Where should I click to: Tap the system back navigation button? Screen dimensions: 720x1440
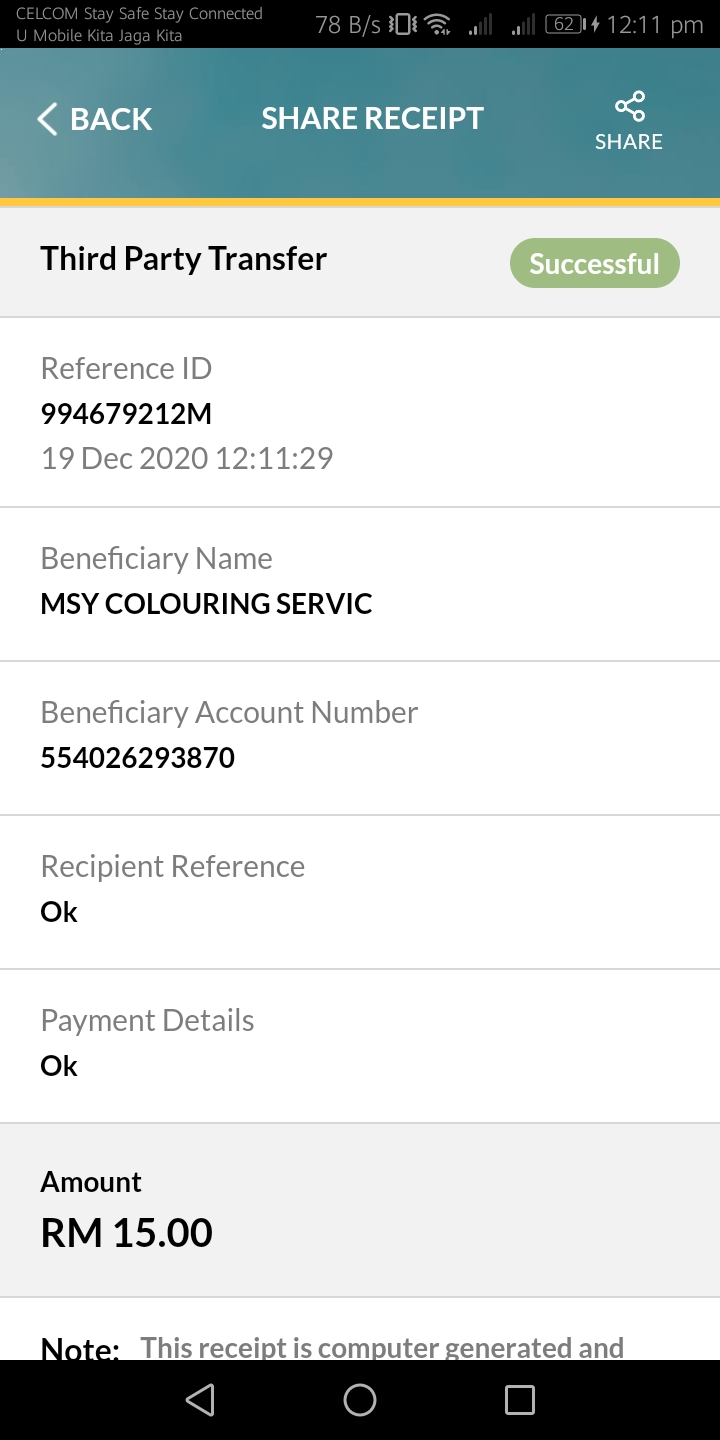pyautogui.click(x=200, y=1399)
